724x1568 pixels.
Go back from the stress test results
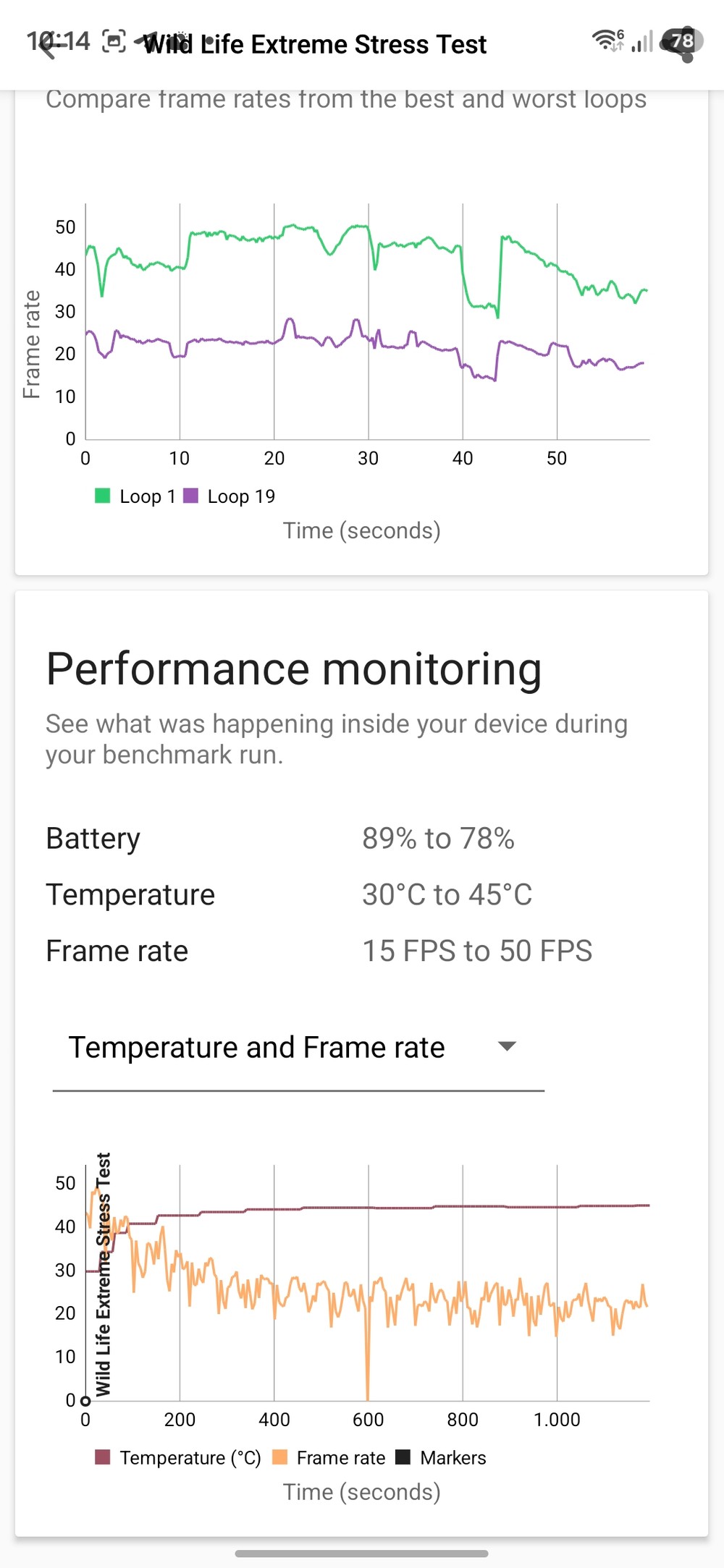(48, 46)
